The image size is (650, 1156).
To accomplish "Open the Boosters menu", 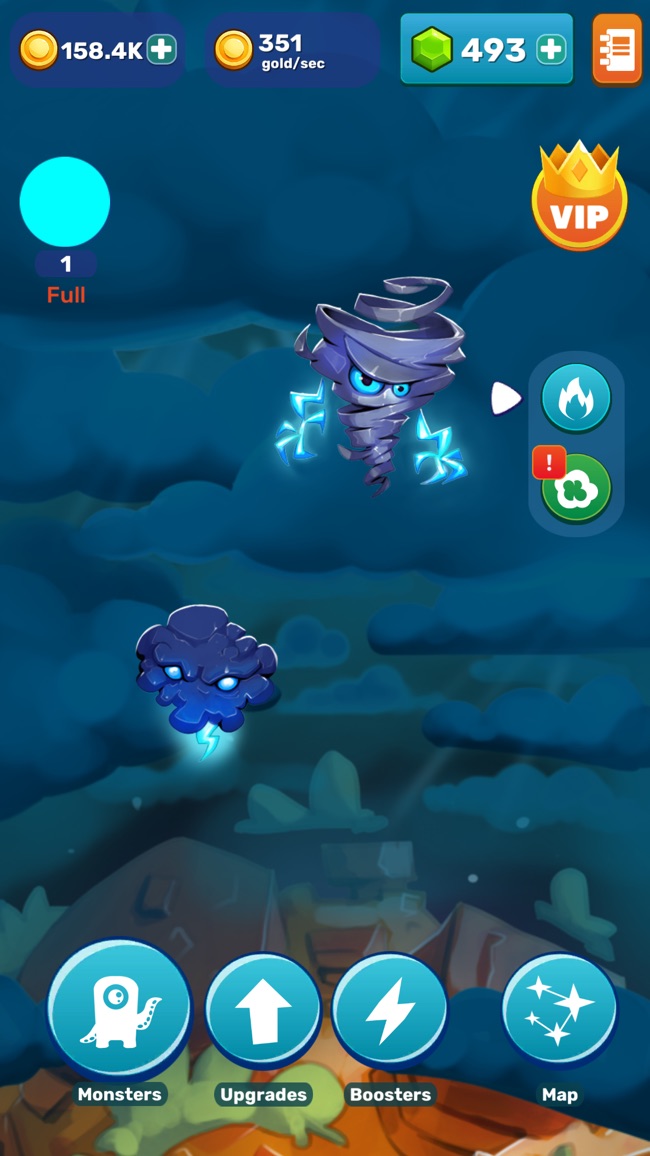I will 390,1011.
